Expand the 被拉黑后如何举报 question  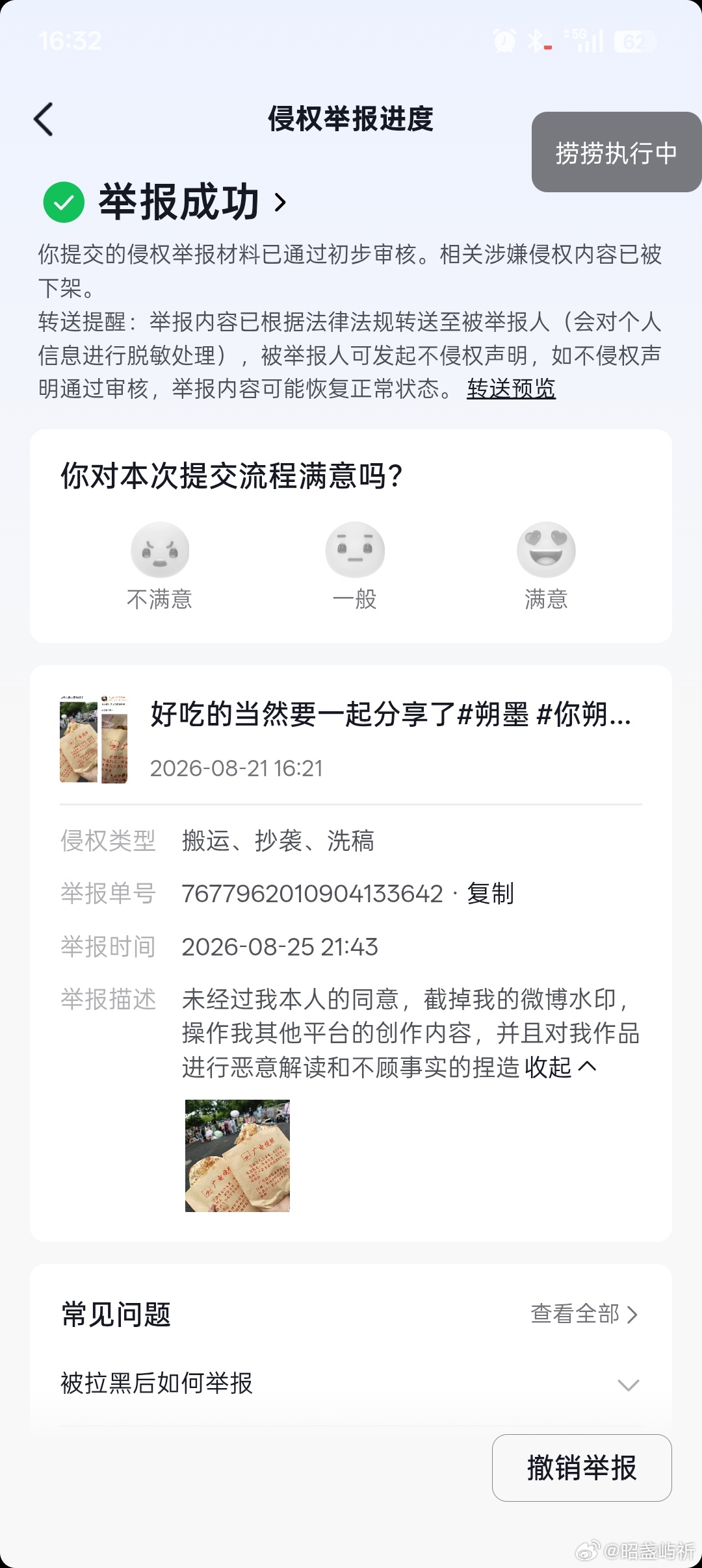(351, 1384)
